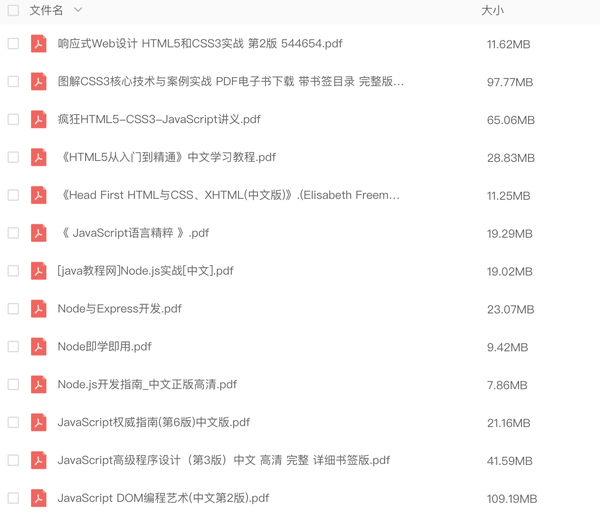Screen dimensions: 600x517
Task: Select JavaScript语言精粹 checkbox
Action: tap(13, 233)
